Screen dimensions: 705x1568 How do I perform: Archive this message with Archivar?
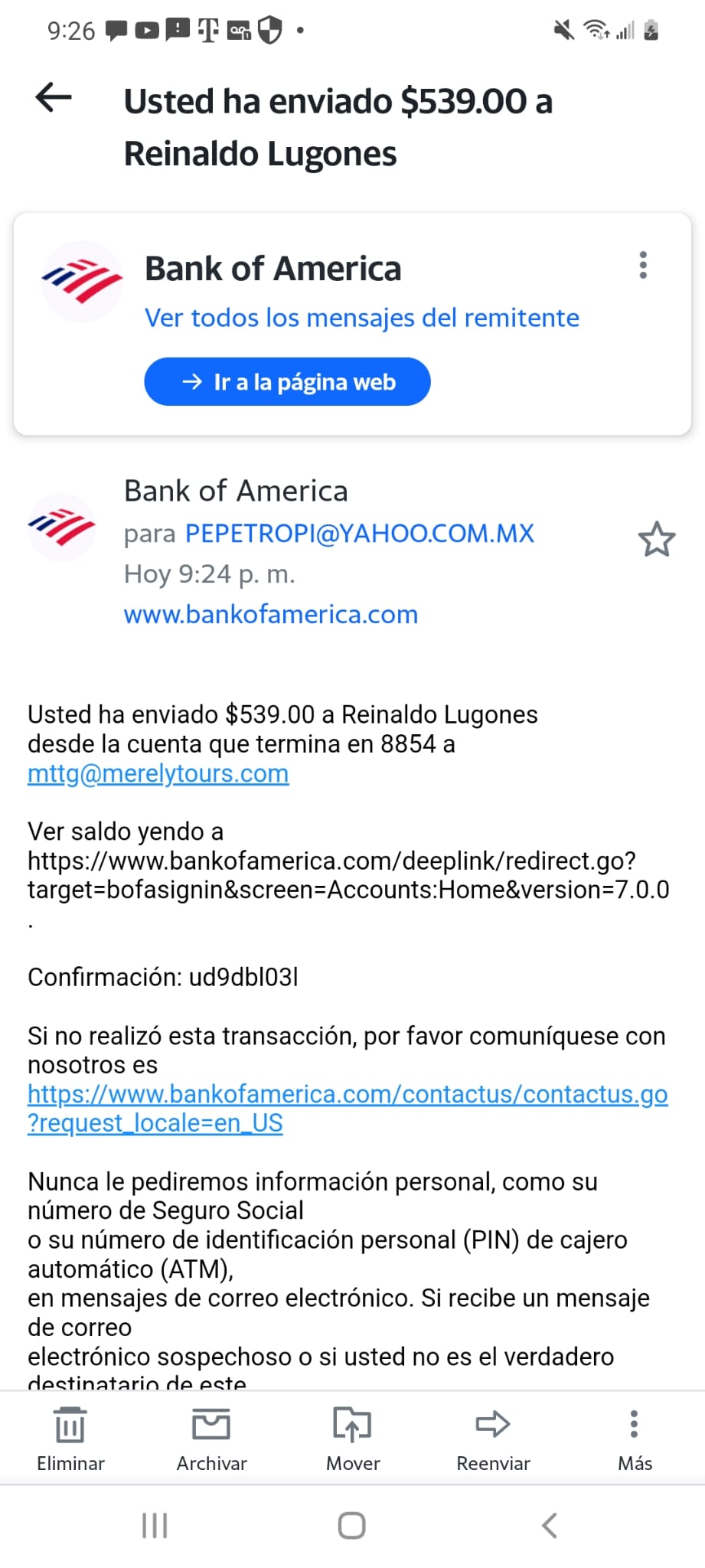(211, 1439)
